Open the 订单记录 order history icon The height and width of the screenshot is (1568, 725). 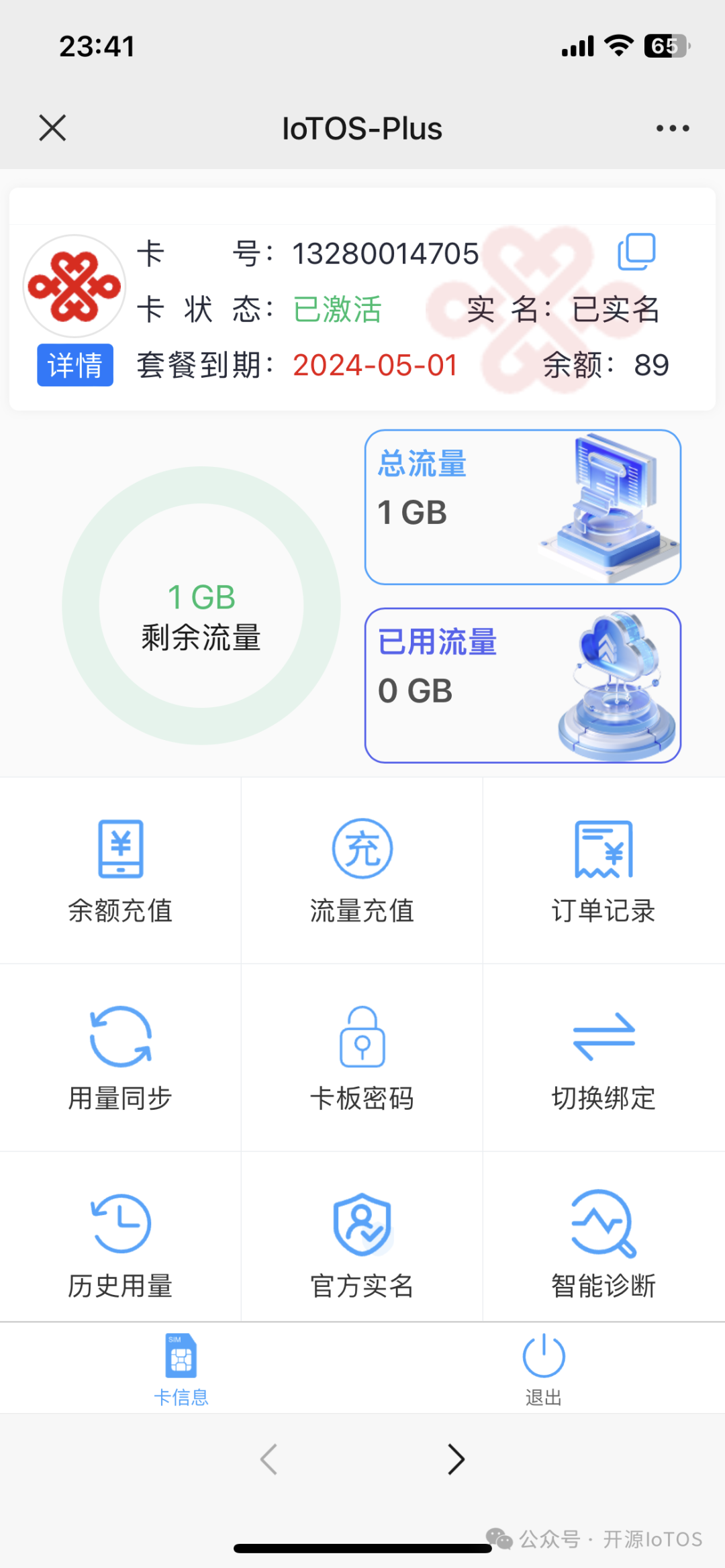[x=603, y=869]
